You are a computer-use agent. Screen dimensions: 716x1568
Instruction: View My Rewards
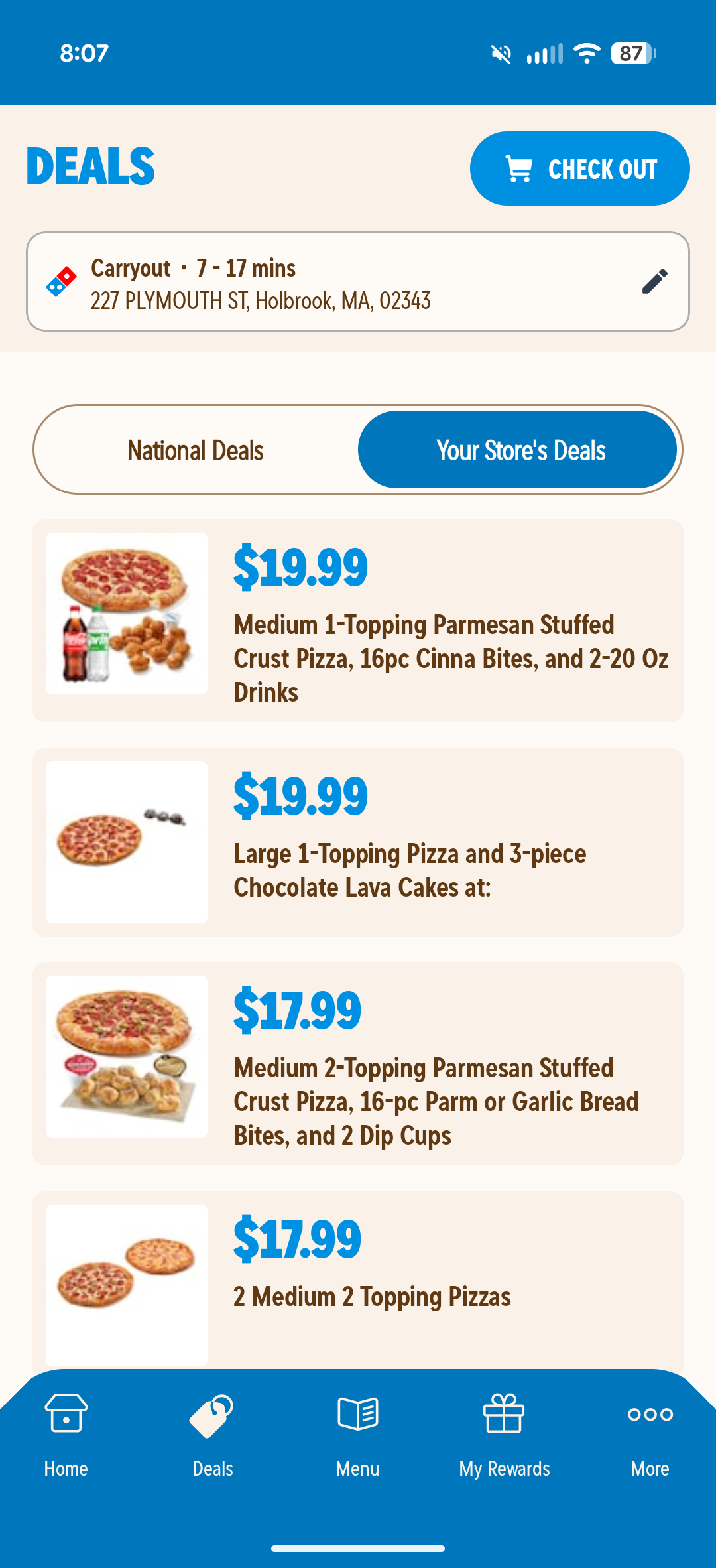pyautogui.click(x=505, y=1433)
